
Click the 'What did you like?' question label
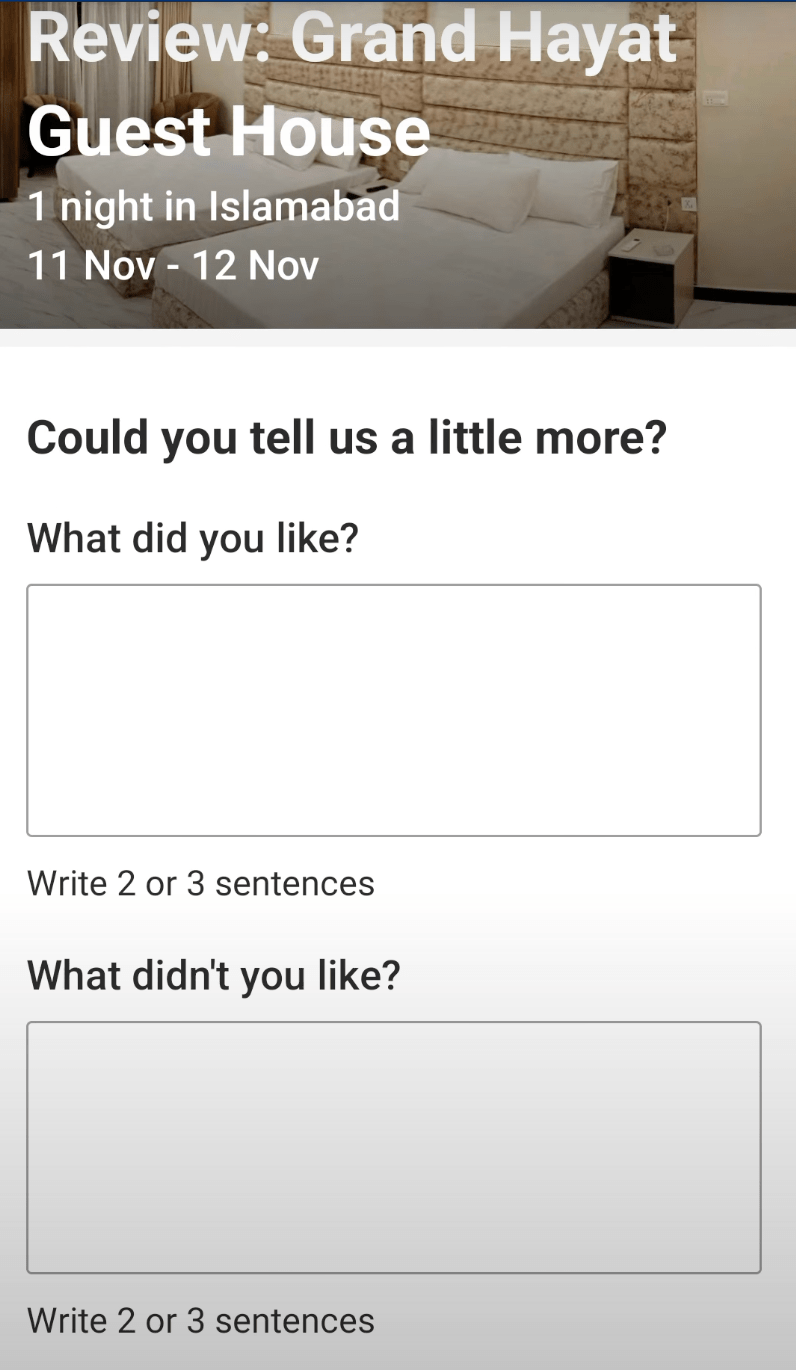pos(192,538)
